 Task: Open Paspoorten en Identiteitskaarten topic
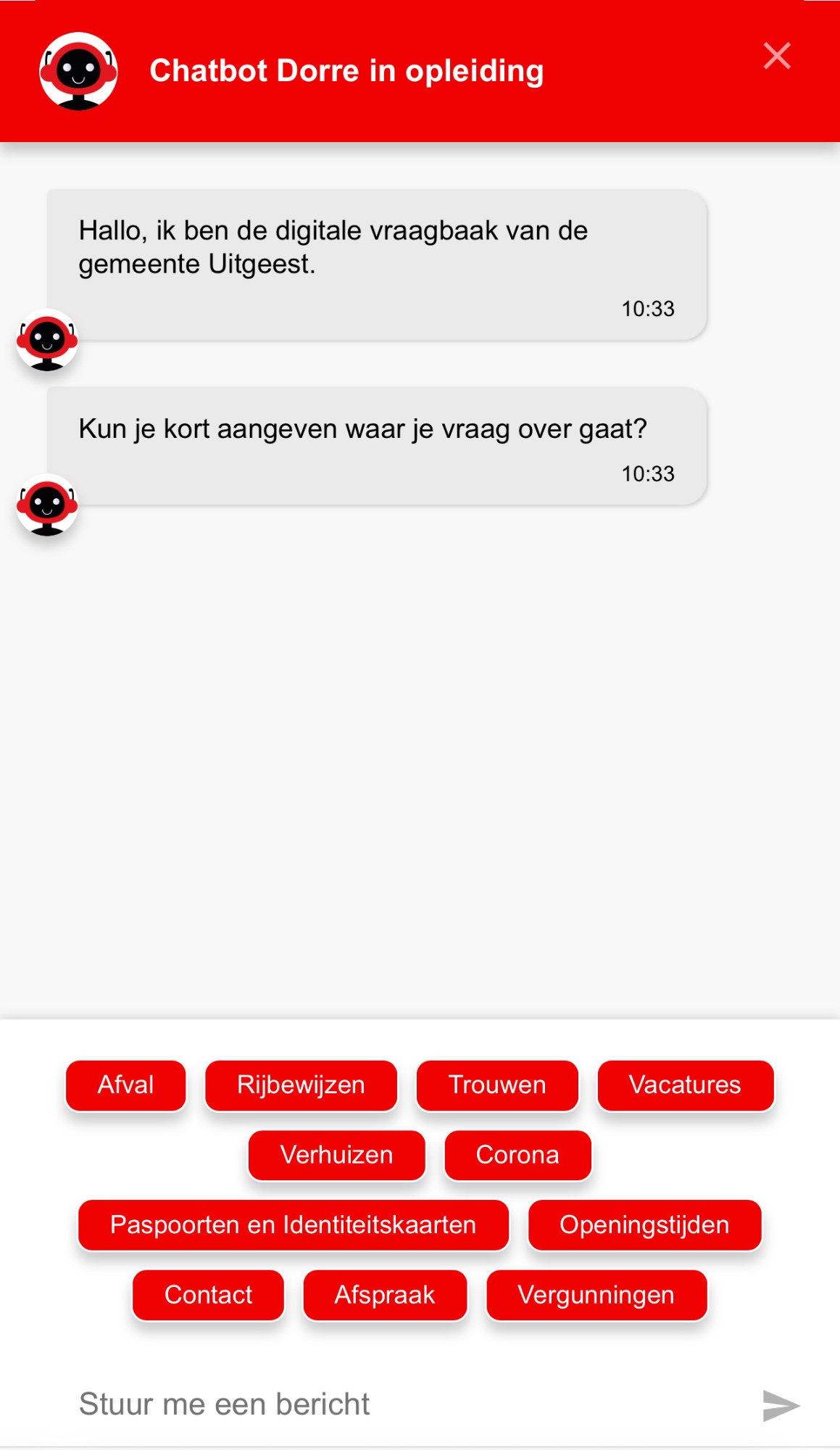click(x=294, y=1225)
